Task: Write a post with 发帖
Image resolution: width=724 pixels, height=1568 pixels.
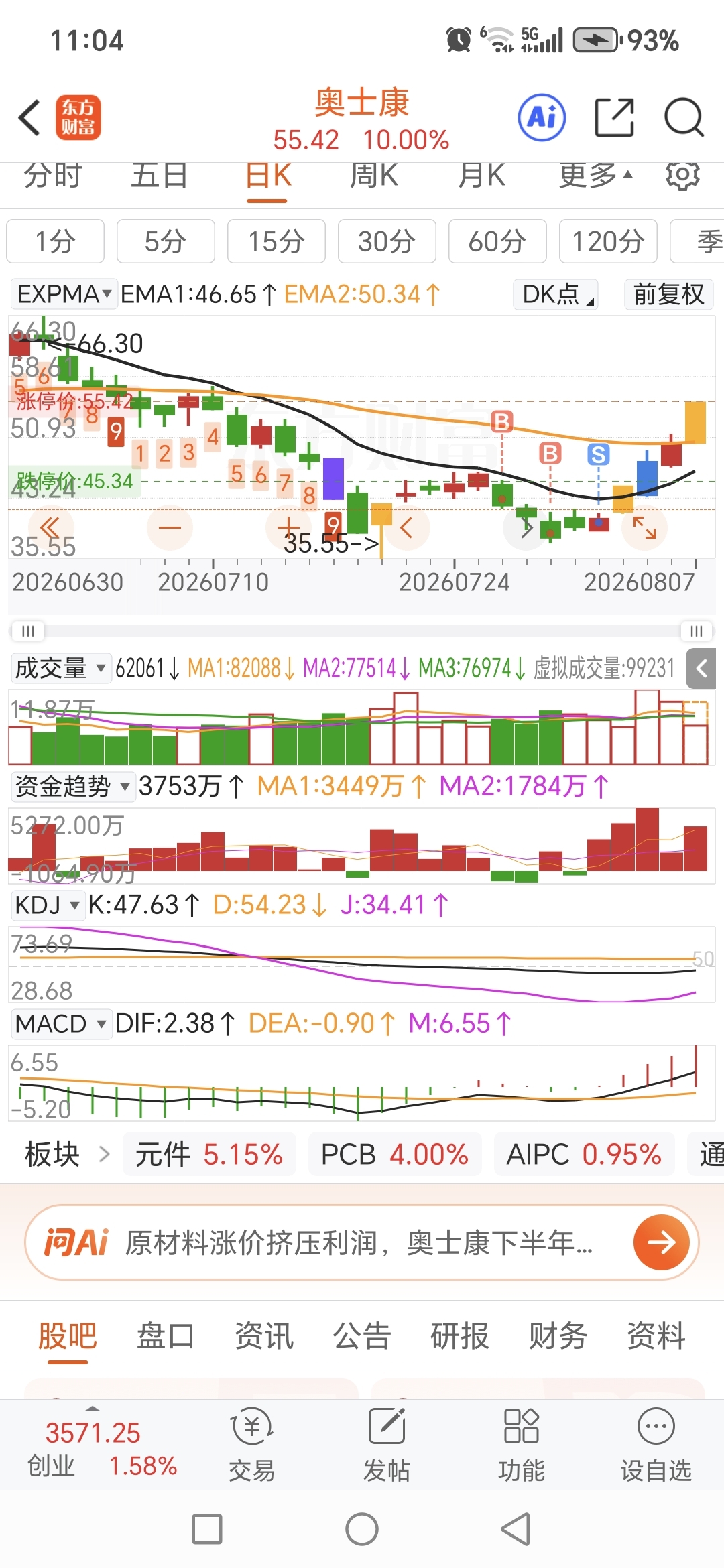Action: click(x=387, y=1445)
